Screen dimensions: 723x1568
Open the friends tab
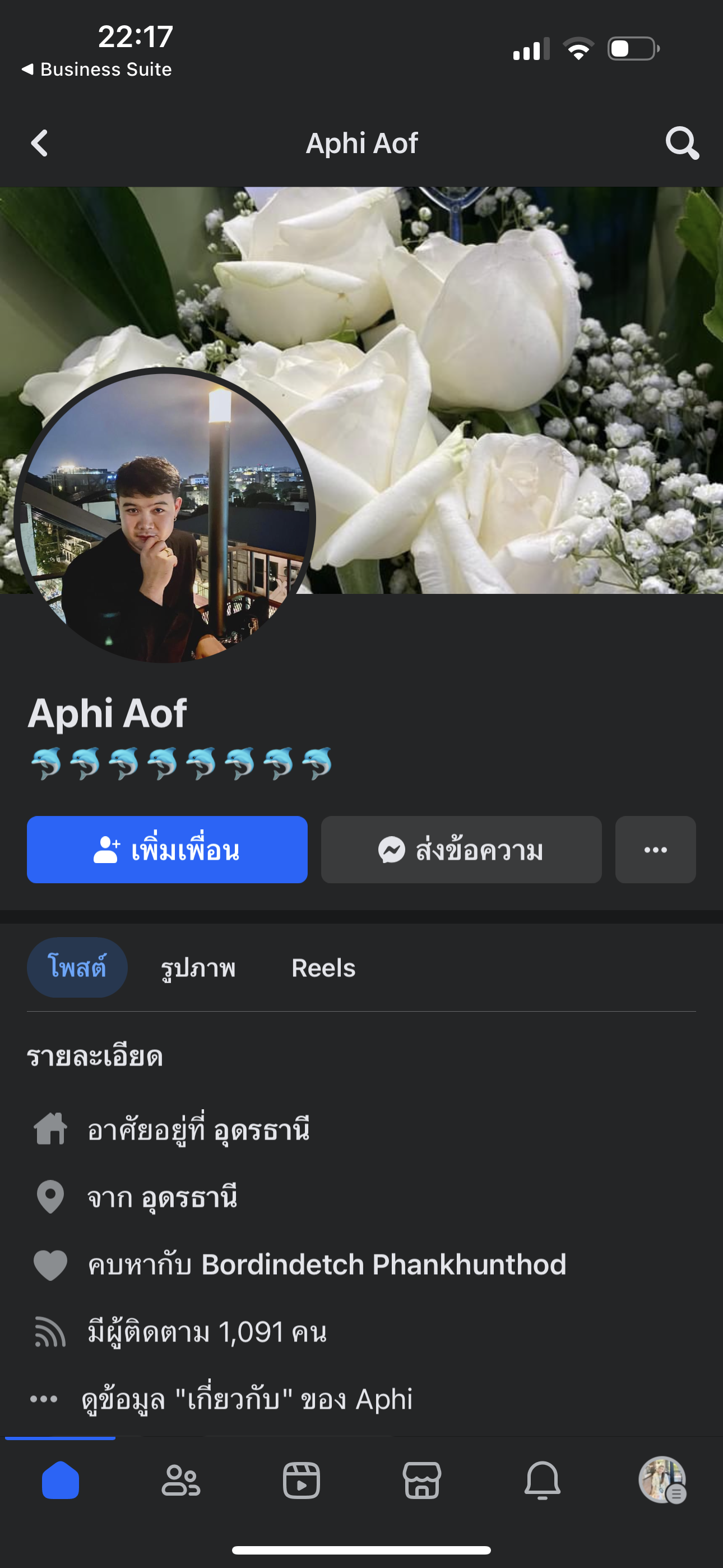click(180, 1481)
